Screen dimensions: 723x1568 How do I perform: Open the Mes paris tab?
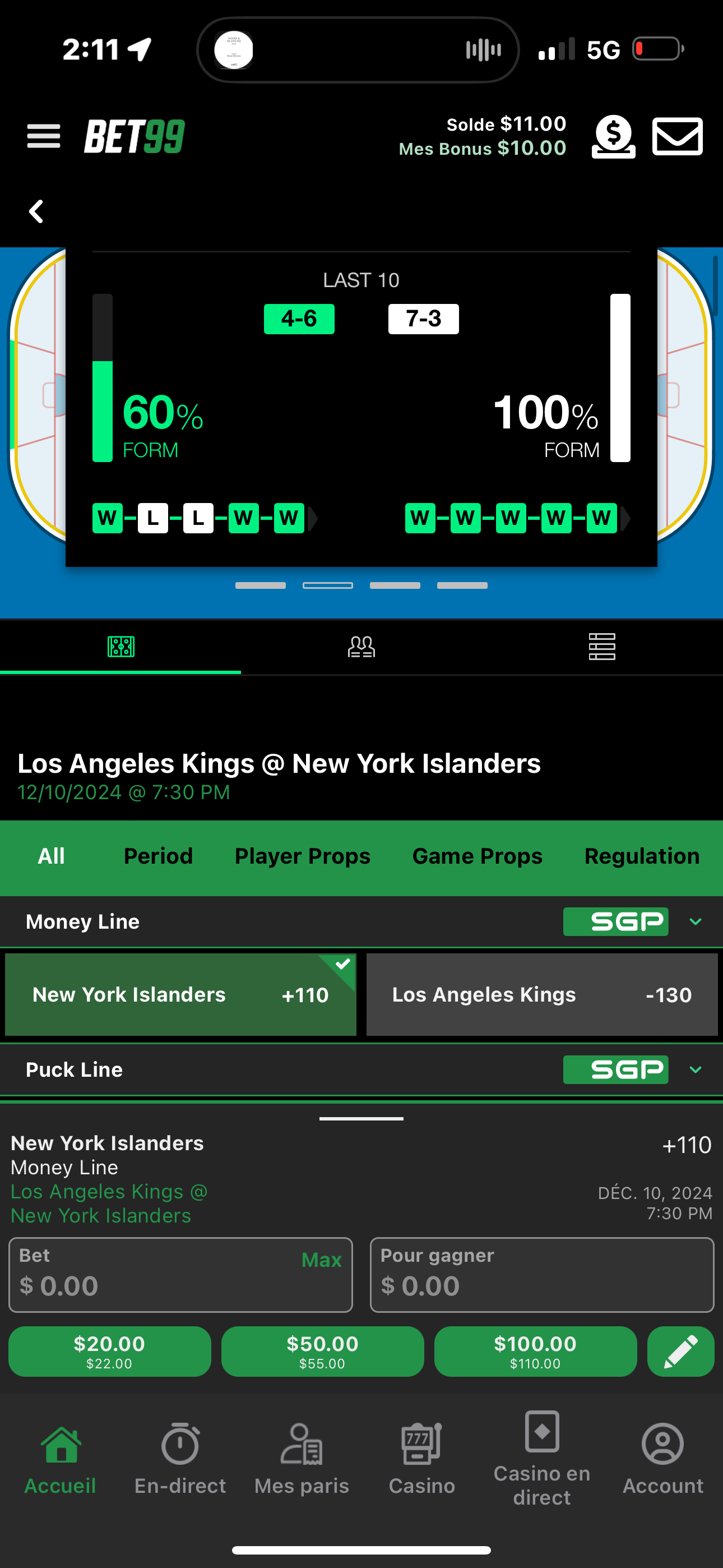click(302, 1459)
